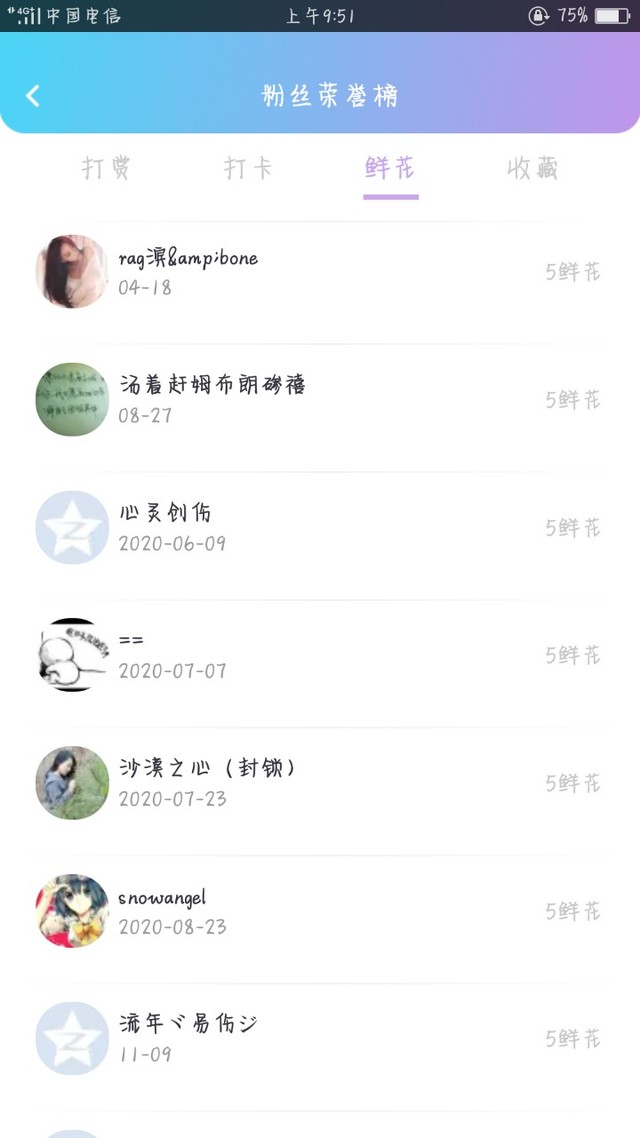View fan snowangel's row
640x1138 pixels.
[320, 911]
